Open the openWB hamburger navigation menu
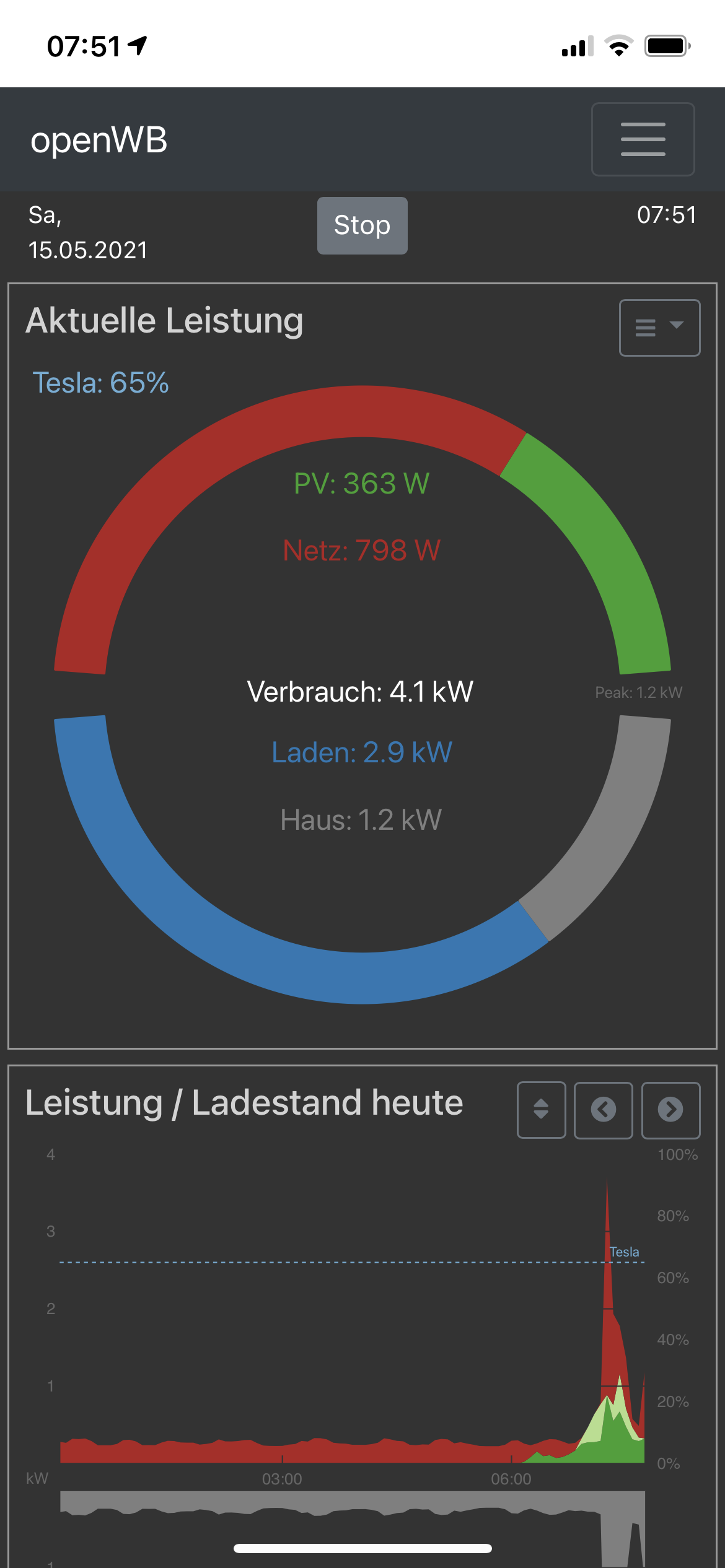Viewport: 725px width, 1568px height. tap(643, 139)
